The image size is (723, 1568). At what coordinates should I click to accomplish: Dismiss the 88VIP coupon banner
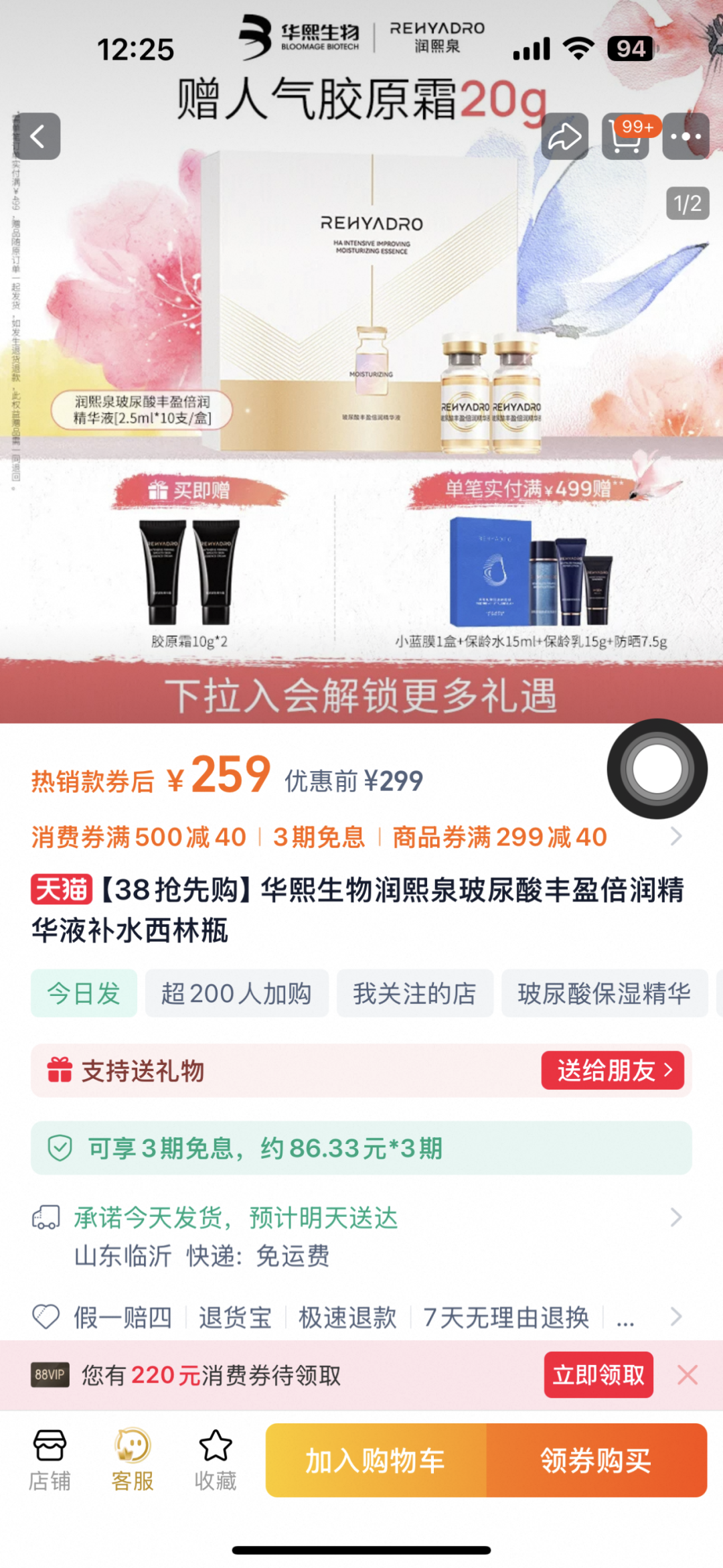[x=688, y=1375]
